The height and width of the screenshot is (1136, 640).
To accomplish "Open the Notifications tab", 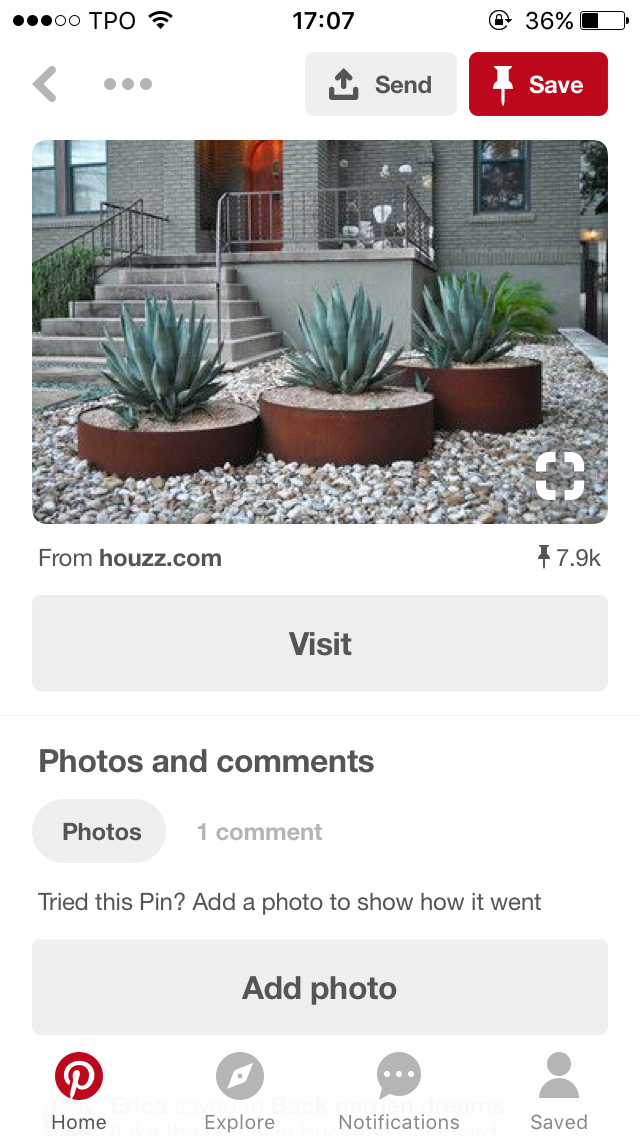I will [398, 1092].
